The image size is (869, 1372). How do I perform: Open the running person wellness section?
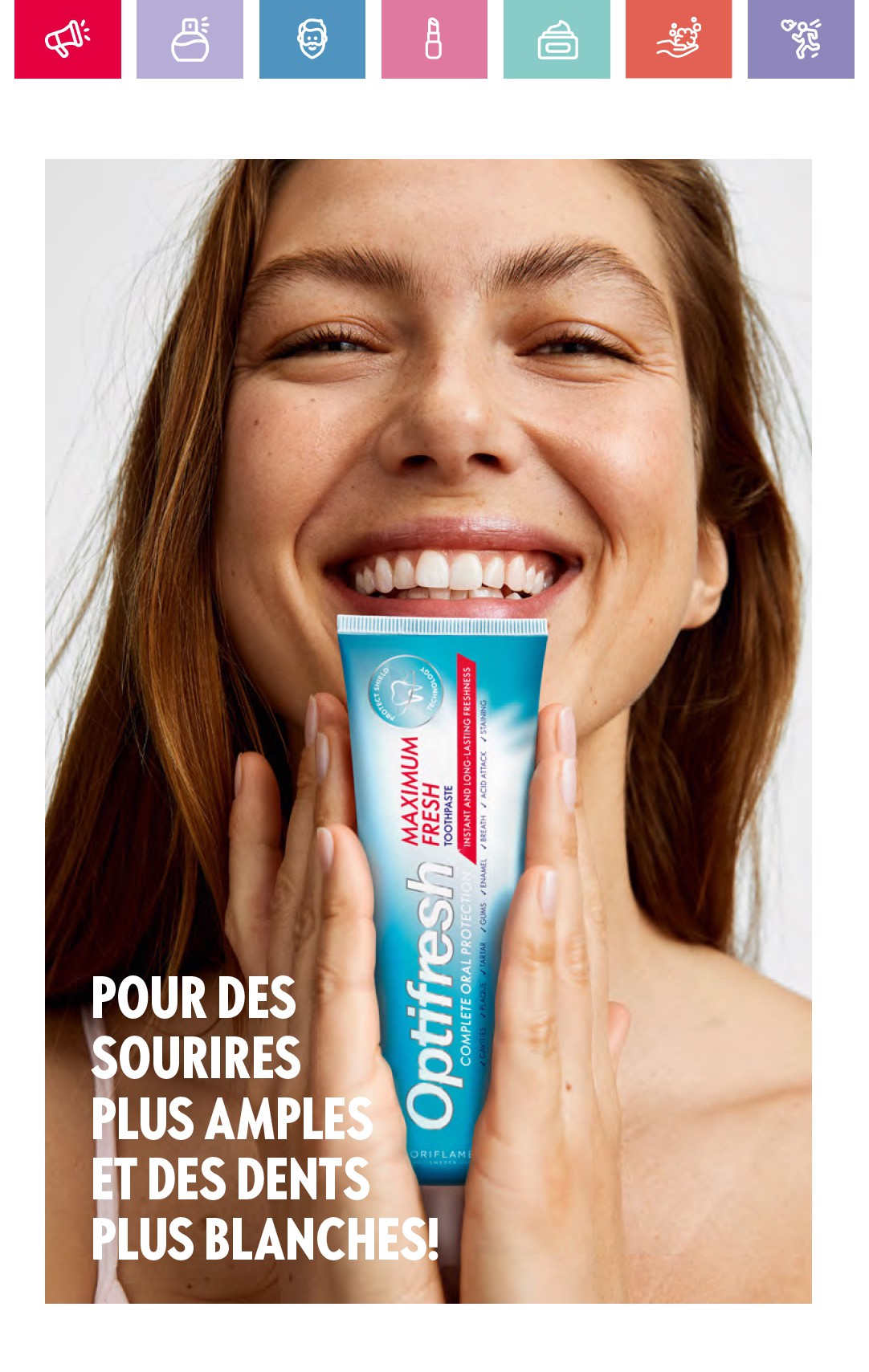tap(801, 39)
